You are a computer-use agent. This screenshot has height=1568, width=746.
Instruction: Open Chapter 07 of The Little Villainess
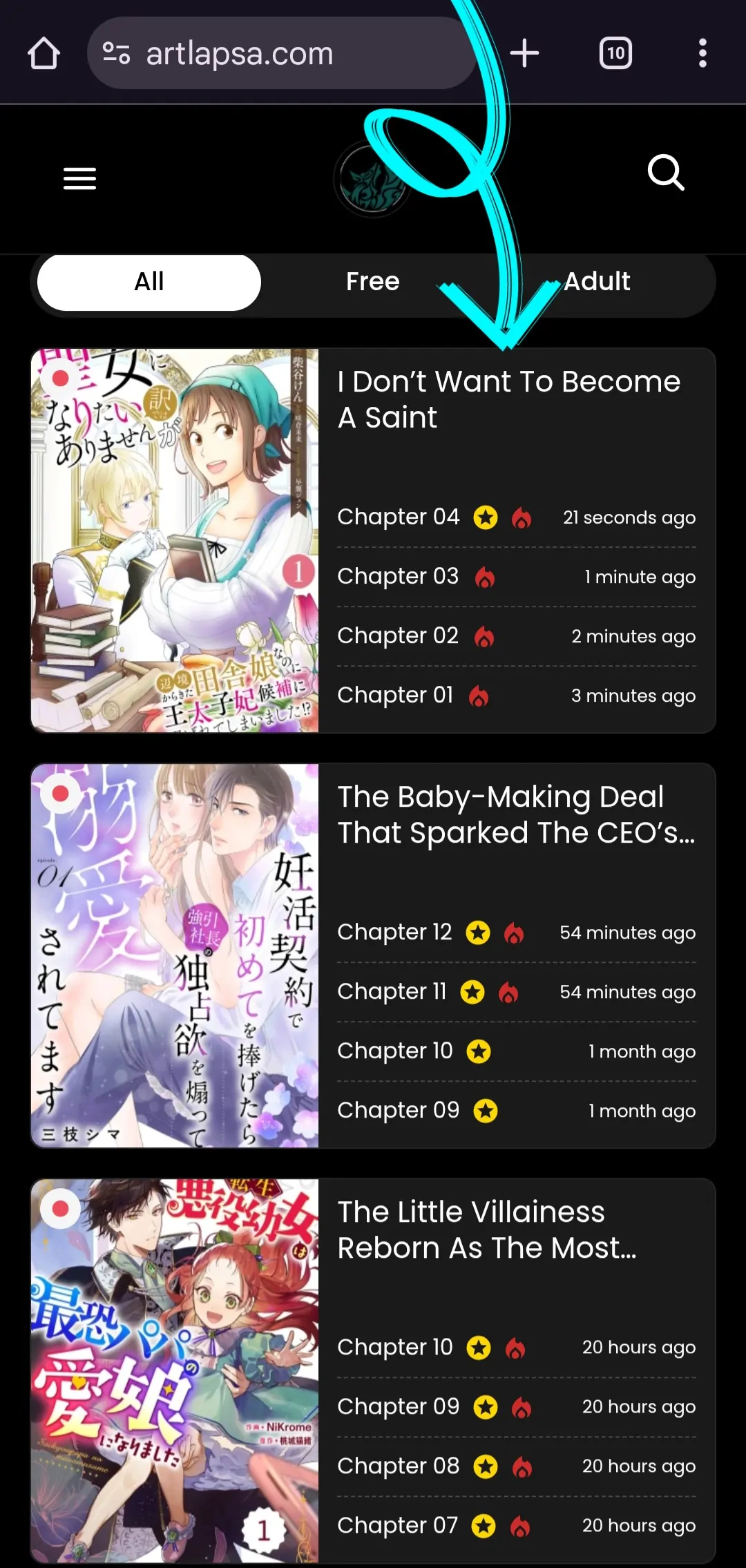[397, 1525]
